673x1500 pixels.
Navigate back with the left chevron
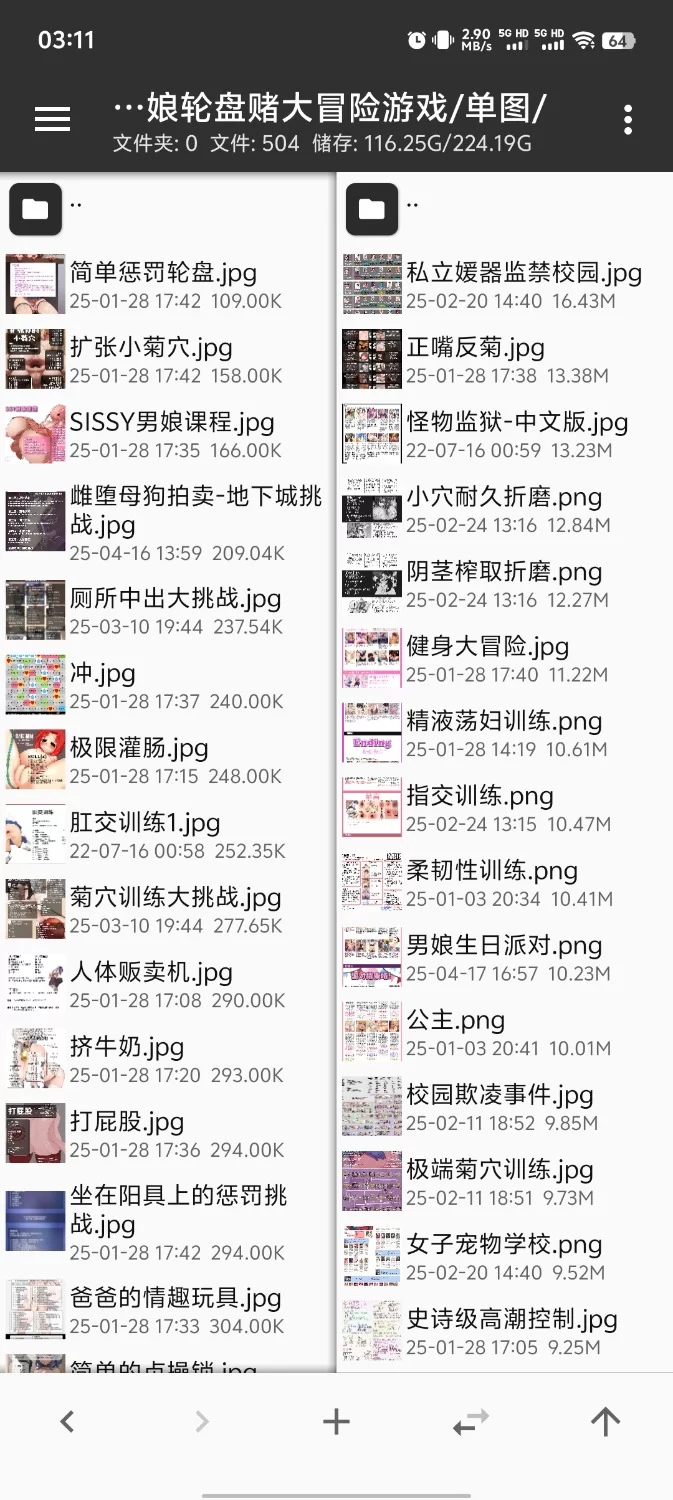click(67, 1421)
